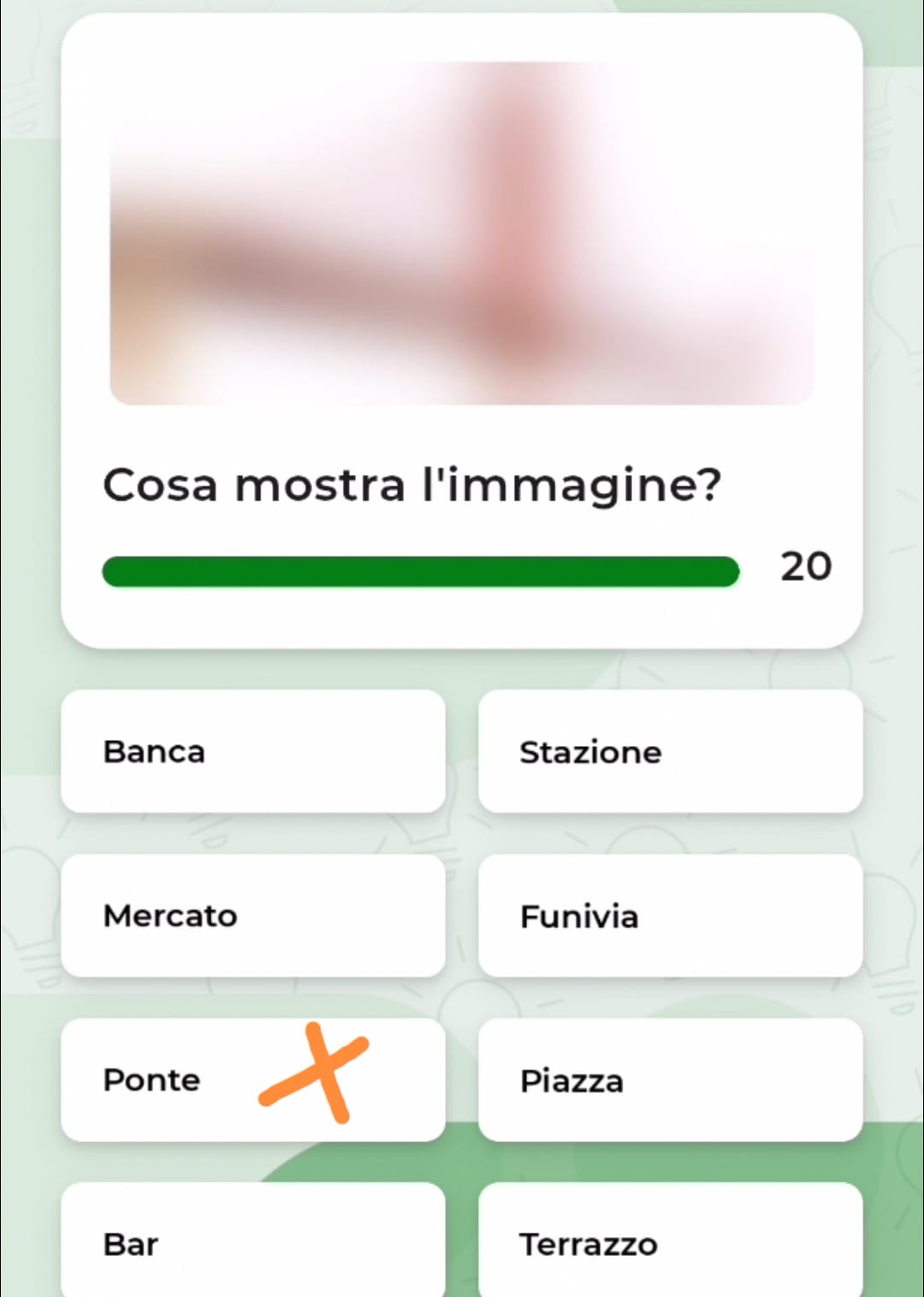Select the Banca answer
This screenshot has width=924, height=1297.
coord(253,751)
